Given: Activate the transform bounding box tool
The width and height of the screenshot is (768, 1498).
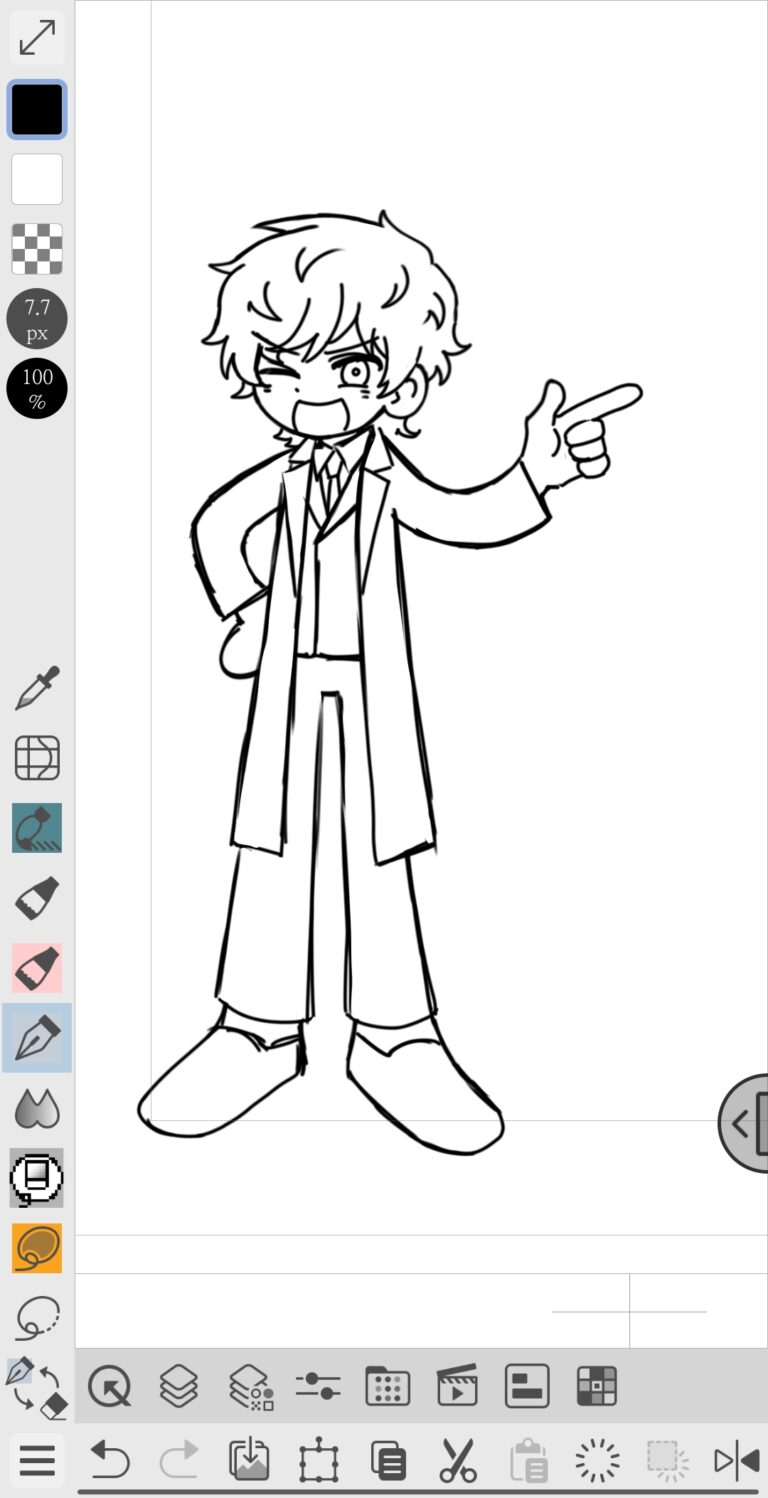Looking at the screenshot, I should click(x=318, y=1461).
